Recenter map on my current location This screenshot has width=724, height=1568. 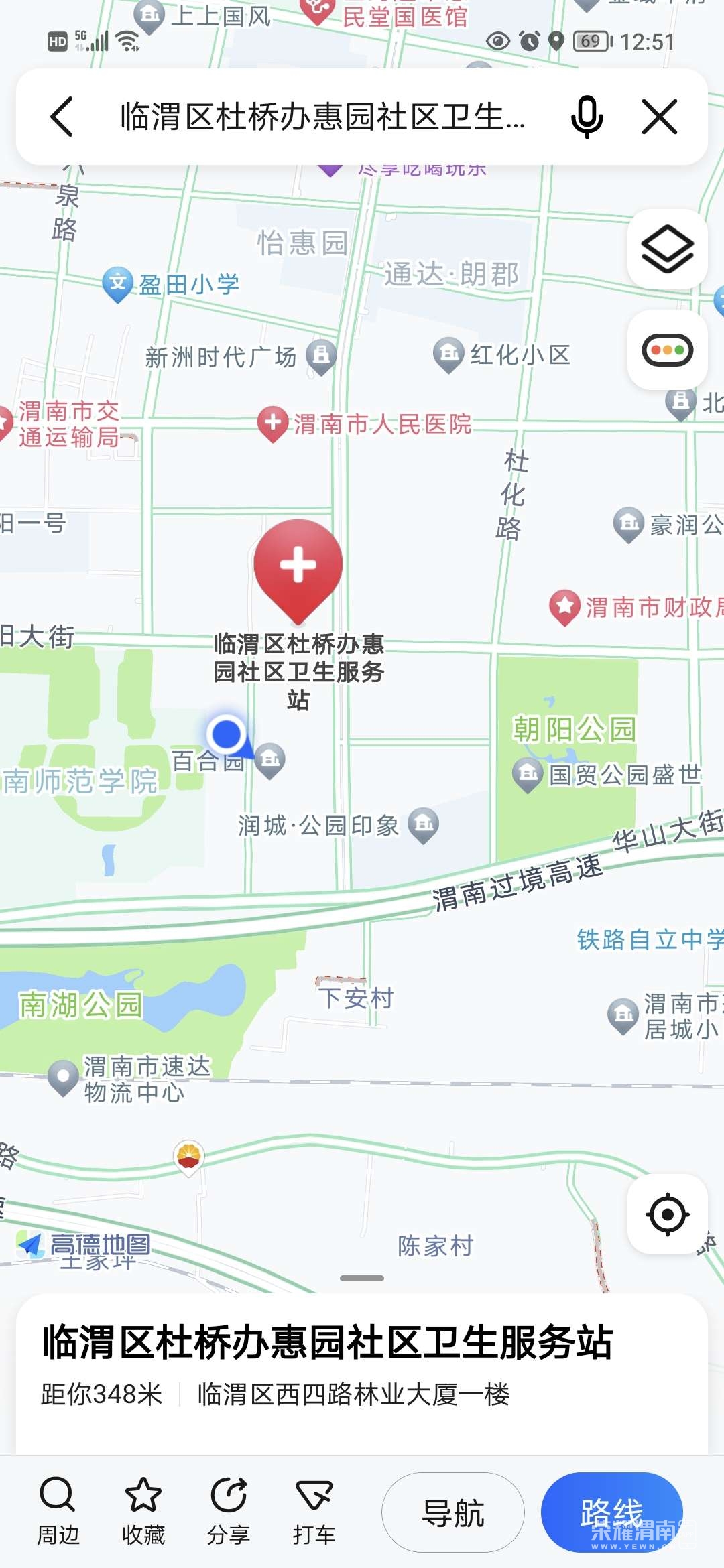click(667, 1214)
